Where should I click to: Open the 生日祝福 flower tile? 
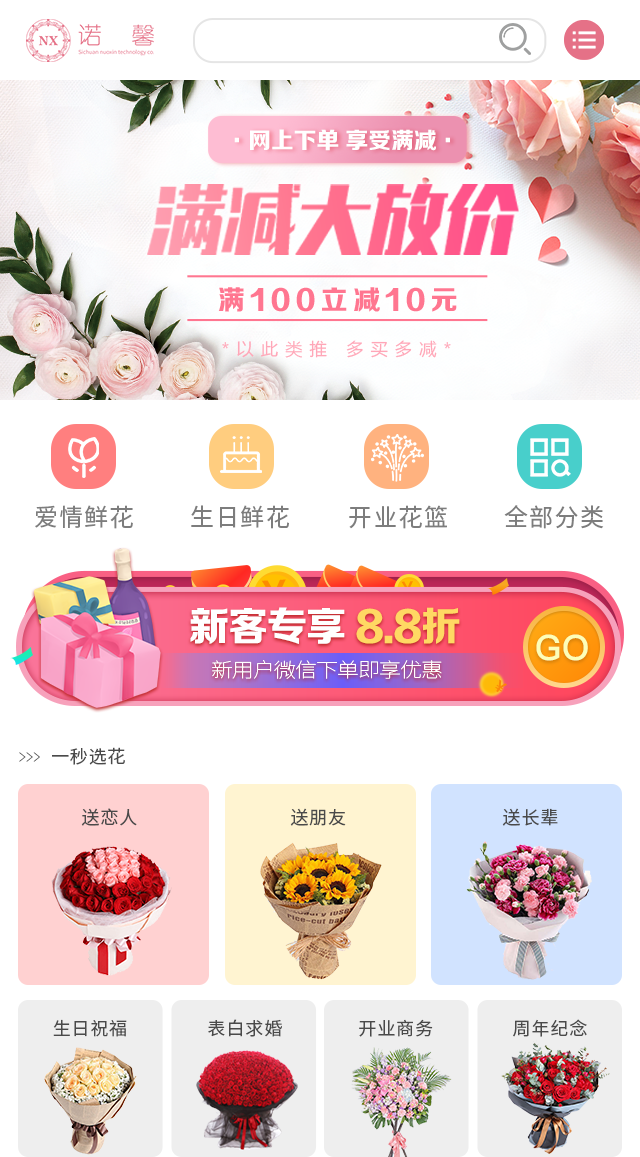[x=90, y=1078]
